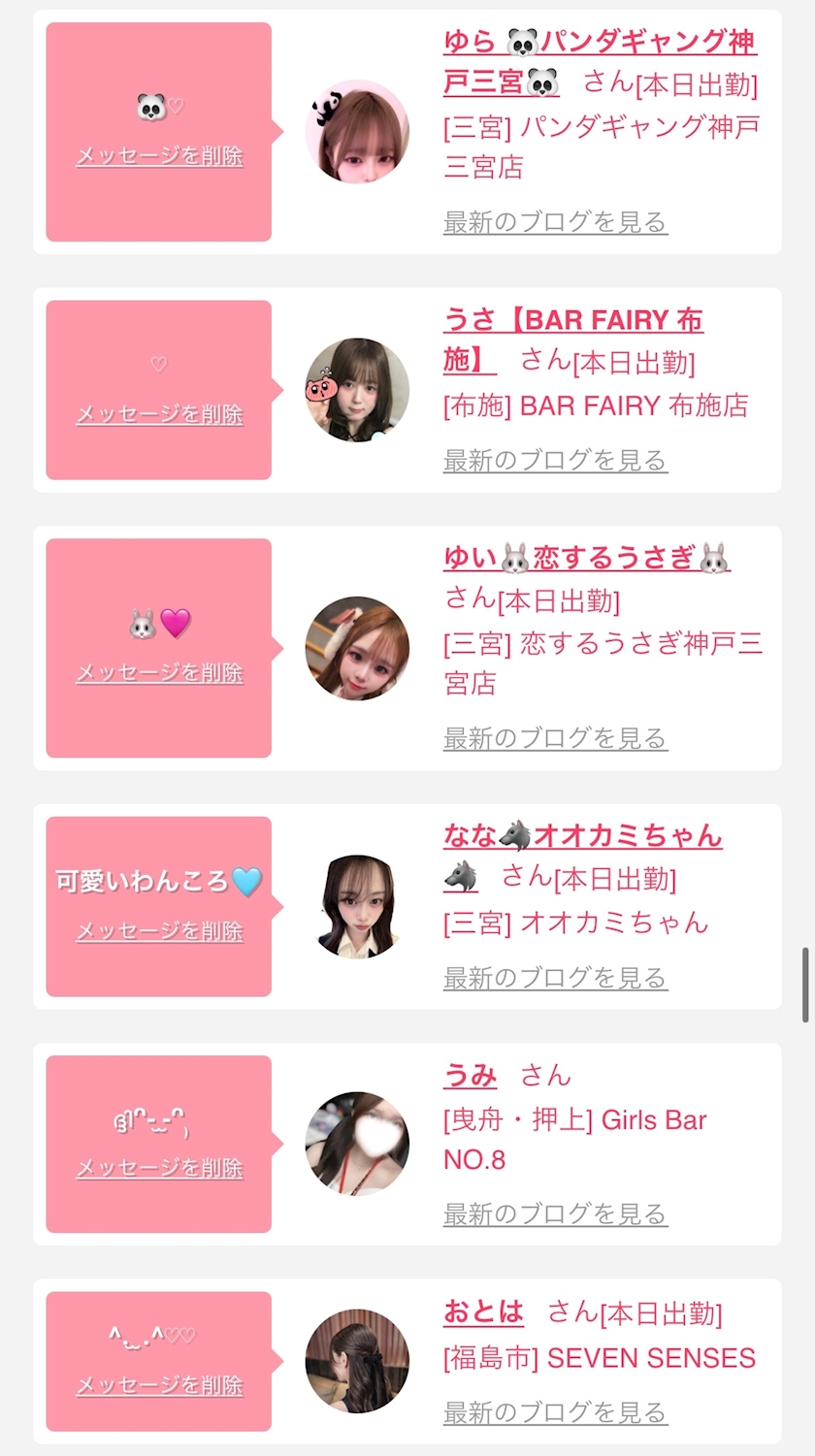815x1456 pixels.
Task: View うさ's latest blog
Action: [x=555, y=460]
